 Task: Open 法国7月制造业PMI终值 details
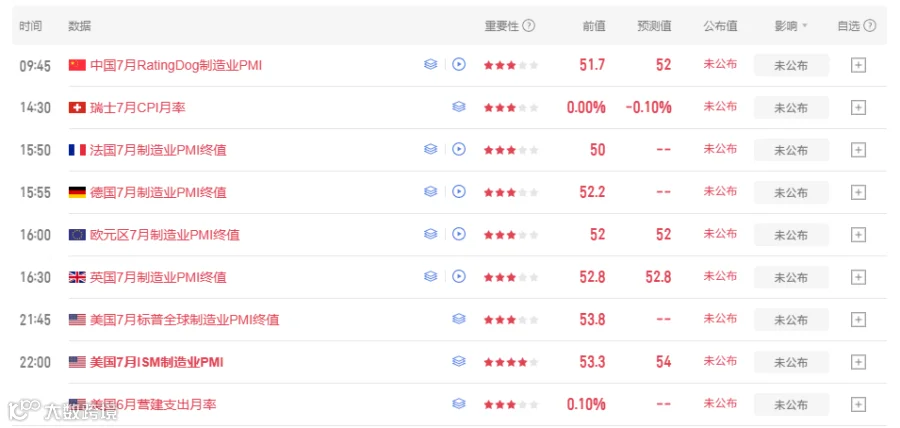pos(158,150)
